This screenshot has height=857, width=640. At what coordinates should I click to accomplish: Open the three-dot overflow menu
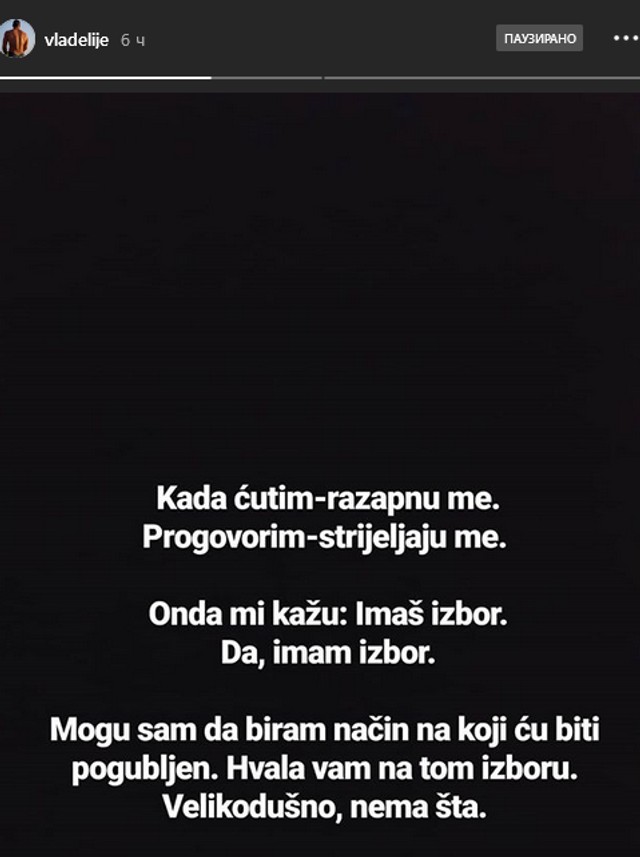[x=625, y=38]
